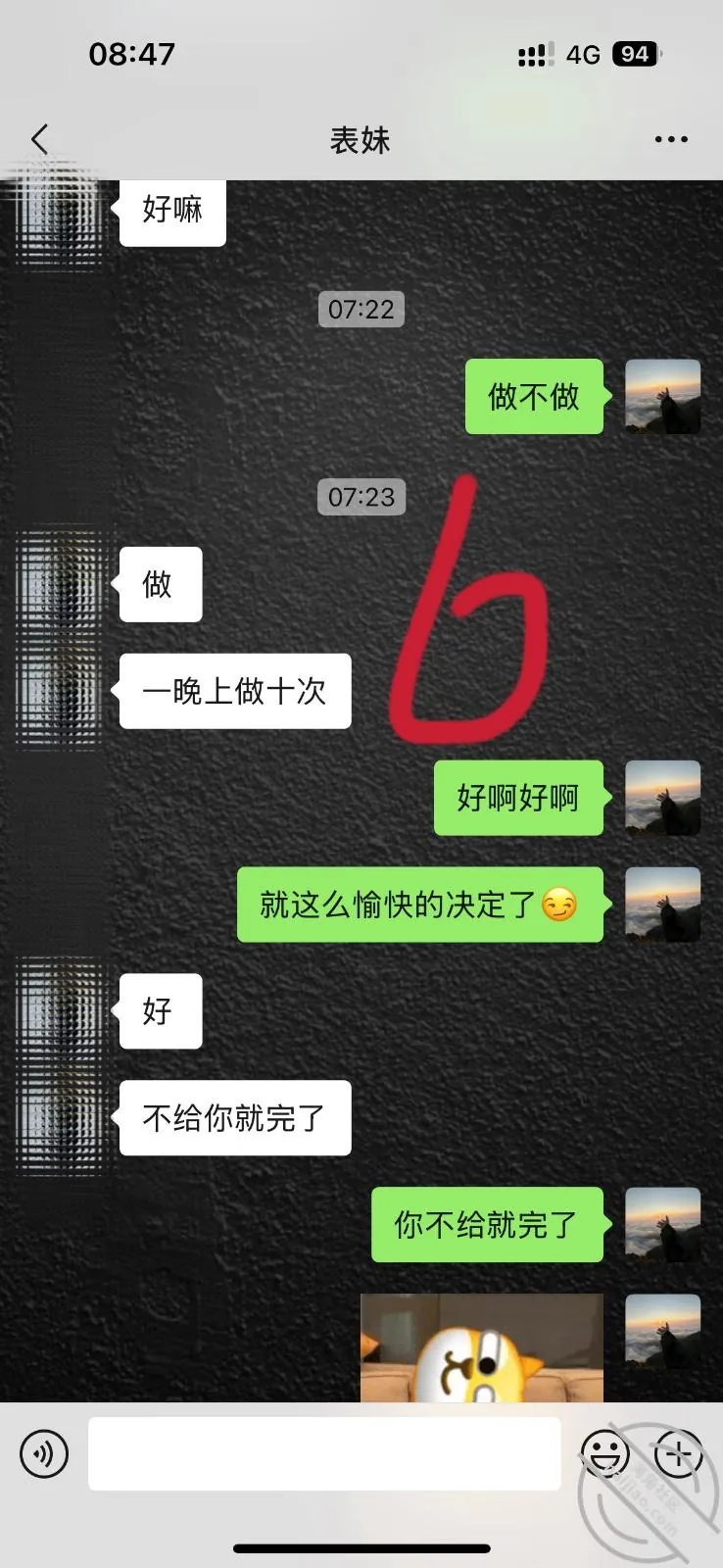Image resolution: width=723 pixels, height=1568 pixels.
Task: Switch to voice message input
Action: pyautogui.click(x=44, y=1453)
